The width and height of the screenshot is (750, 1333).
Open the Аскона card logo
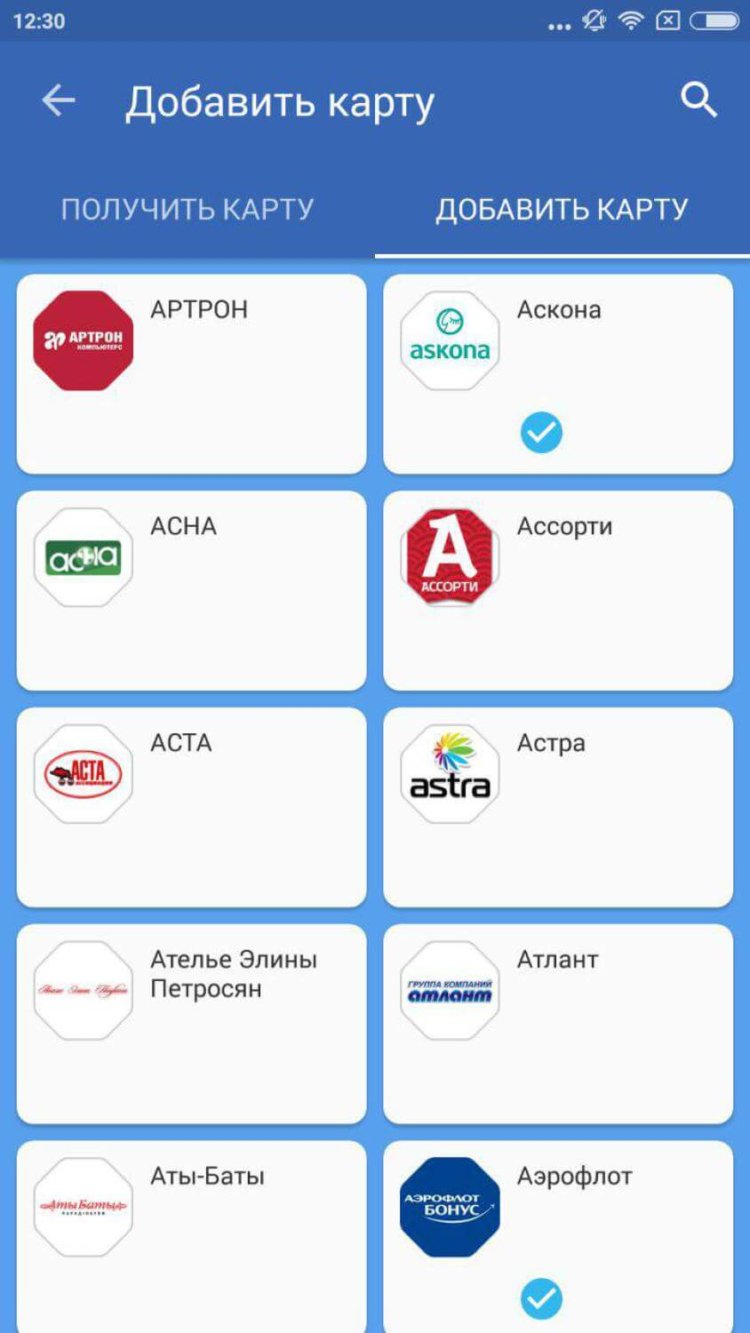(449, 335)
